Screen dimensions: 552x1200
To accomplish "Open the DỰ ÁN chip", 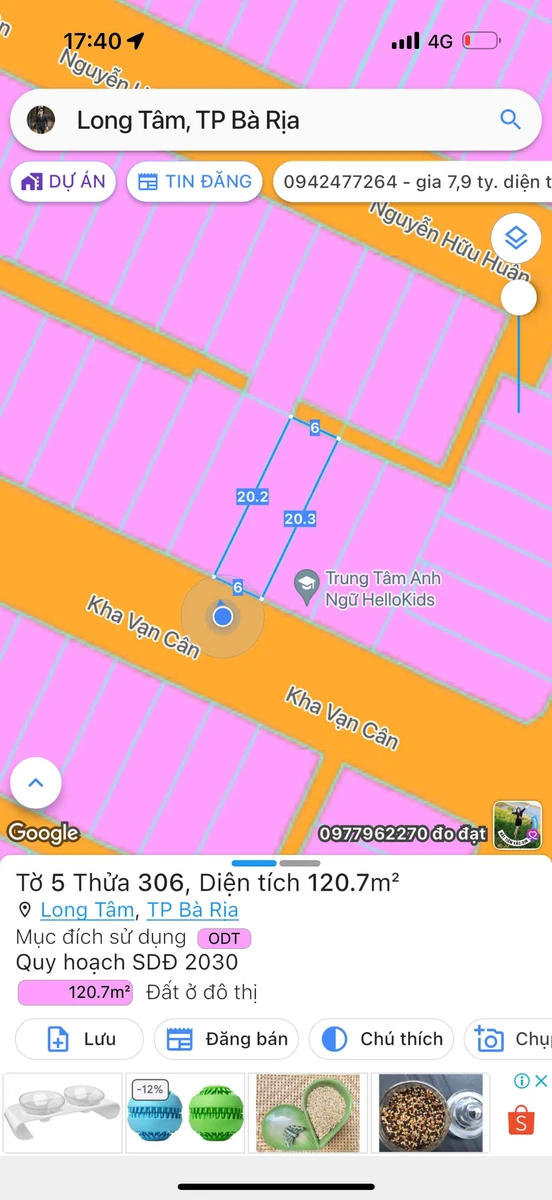I will 64,182.
